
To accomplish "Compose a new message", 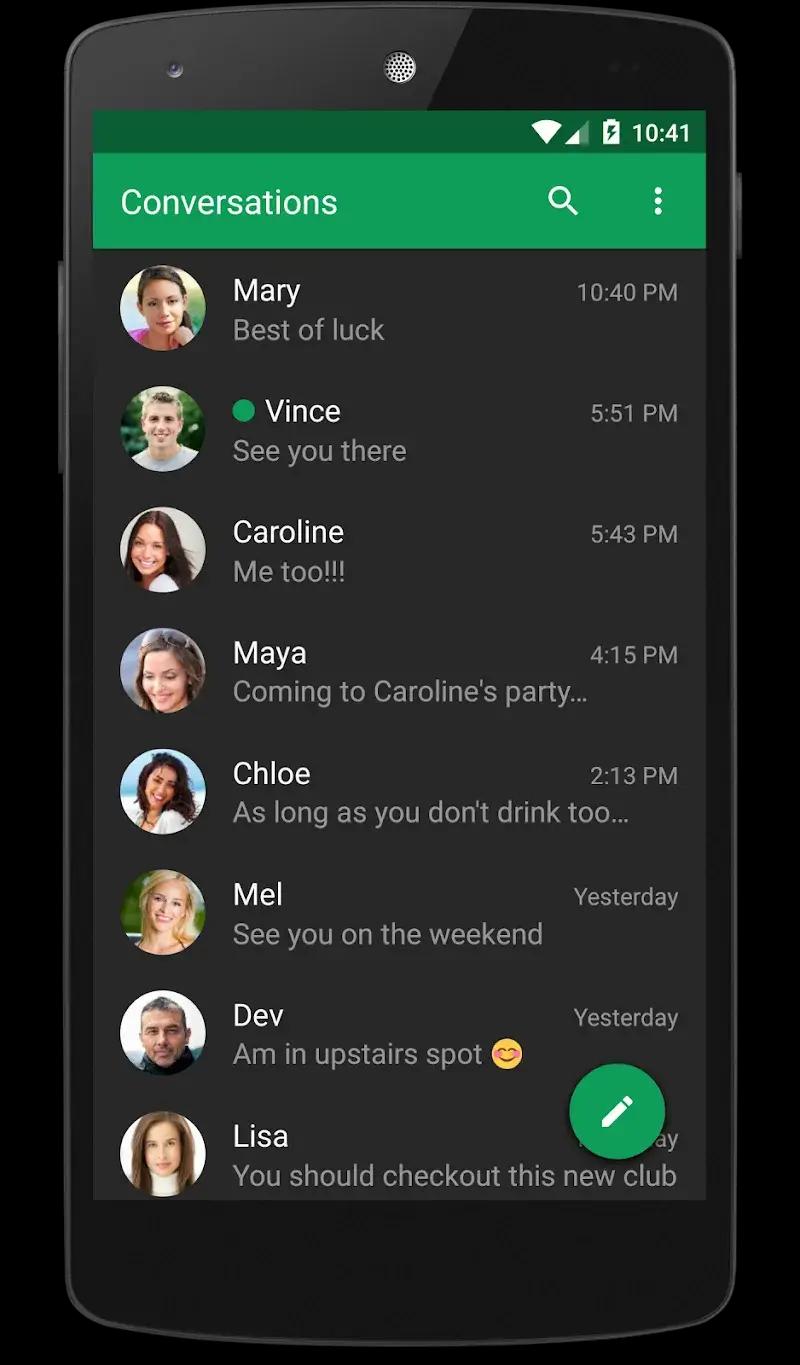I will point(617,1111).
